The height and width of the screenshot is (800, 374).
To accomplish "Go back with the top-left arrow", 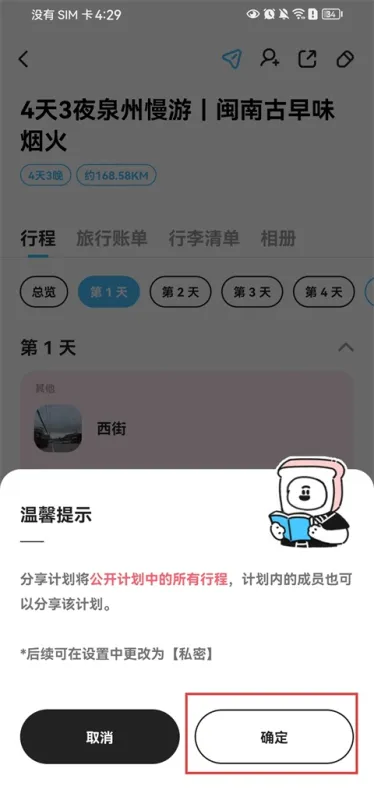I will click(23, 59).
